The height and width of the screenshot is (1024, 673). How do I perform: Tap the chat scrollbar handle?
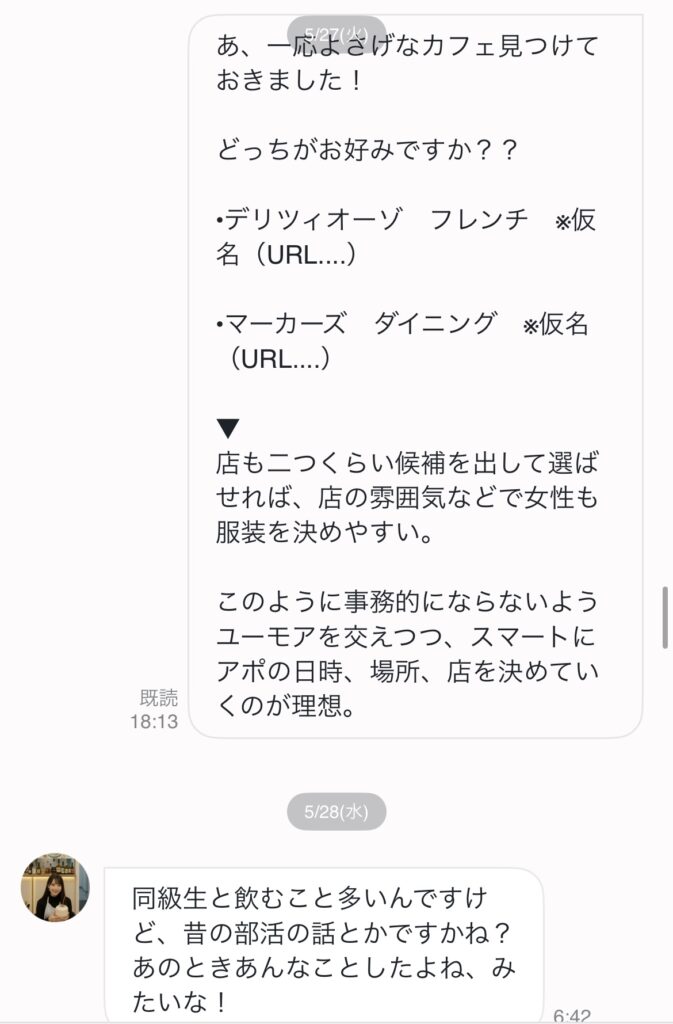665,618
